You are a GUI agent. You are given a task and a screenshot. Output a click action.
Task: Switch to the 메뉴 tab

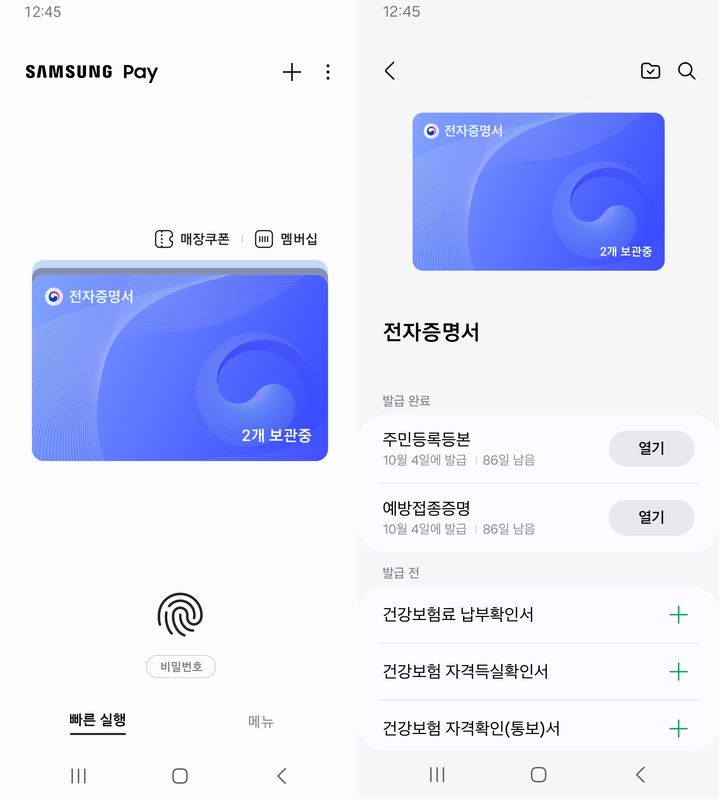[258, 720]
